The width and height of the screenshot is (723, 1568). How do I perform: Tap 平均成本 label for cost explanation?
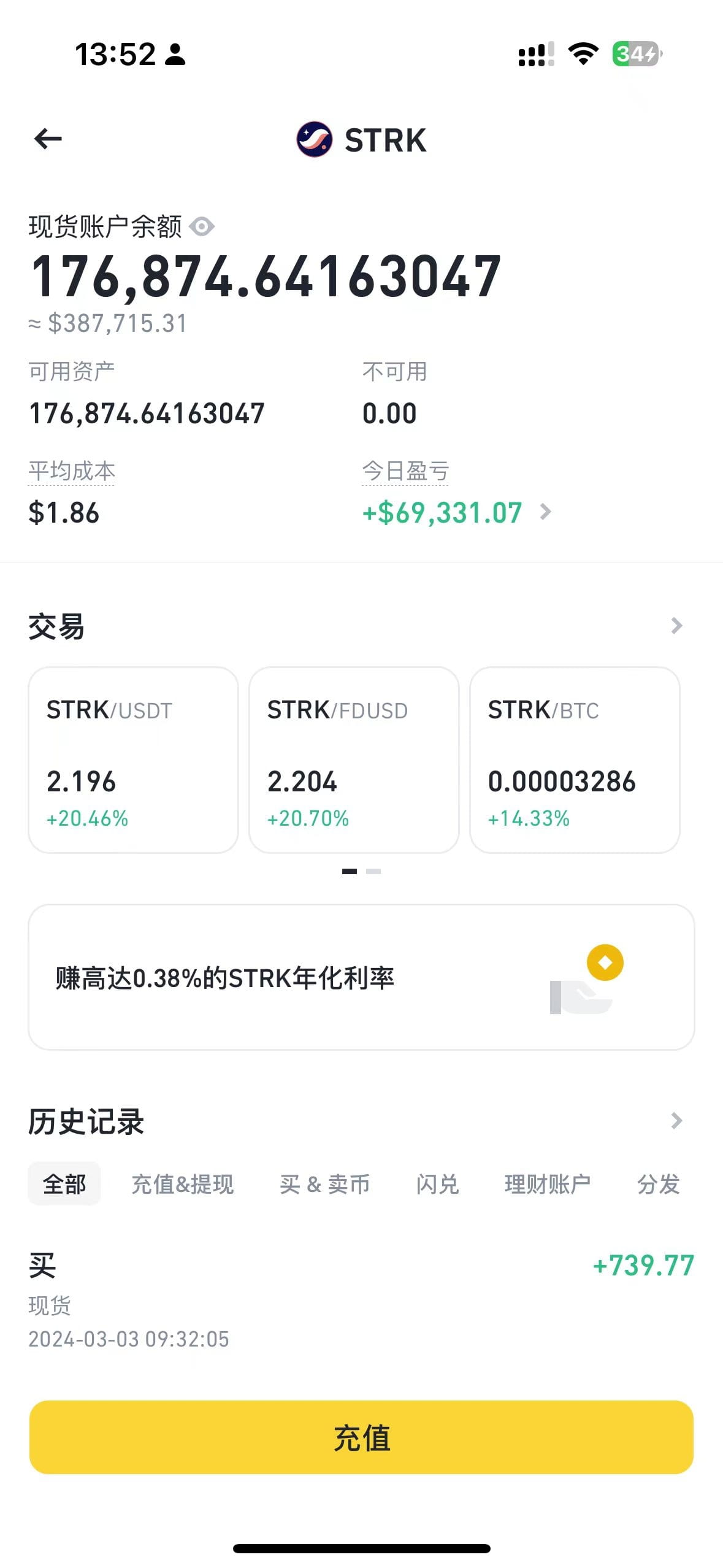point(72,471)
